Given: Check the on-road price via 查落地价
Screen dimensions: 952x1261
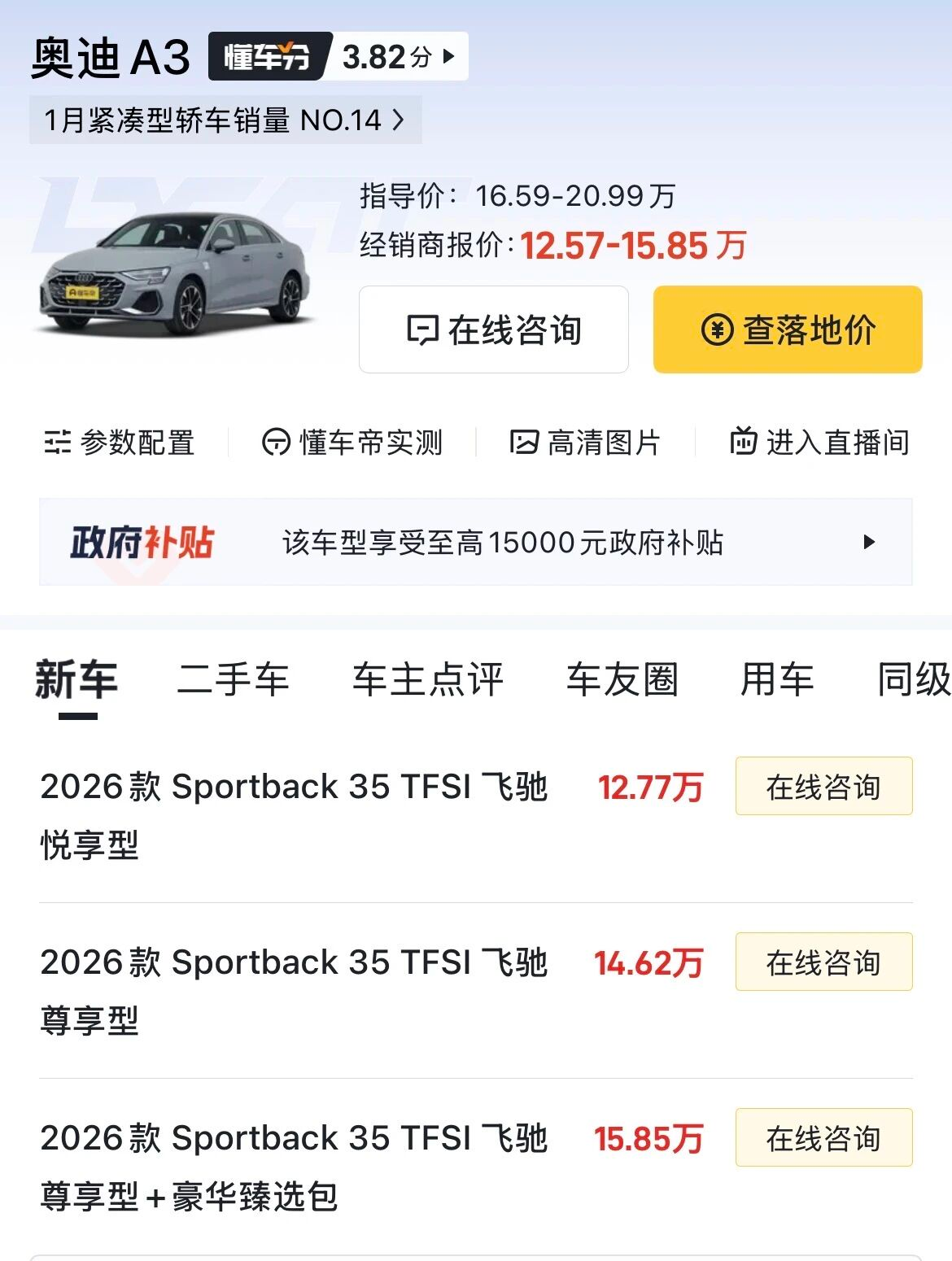Looking at the screenshot, I should coord(788,329).
